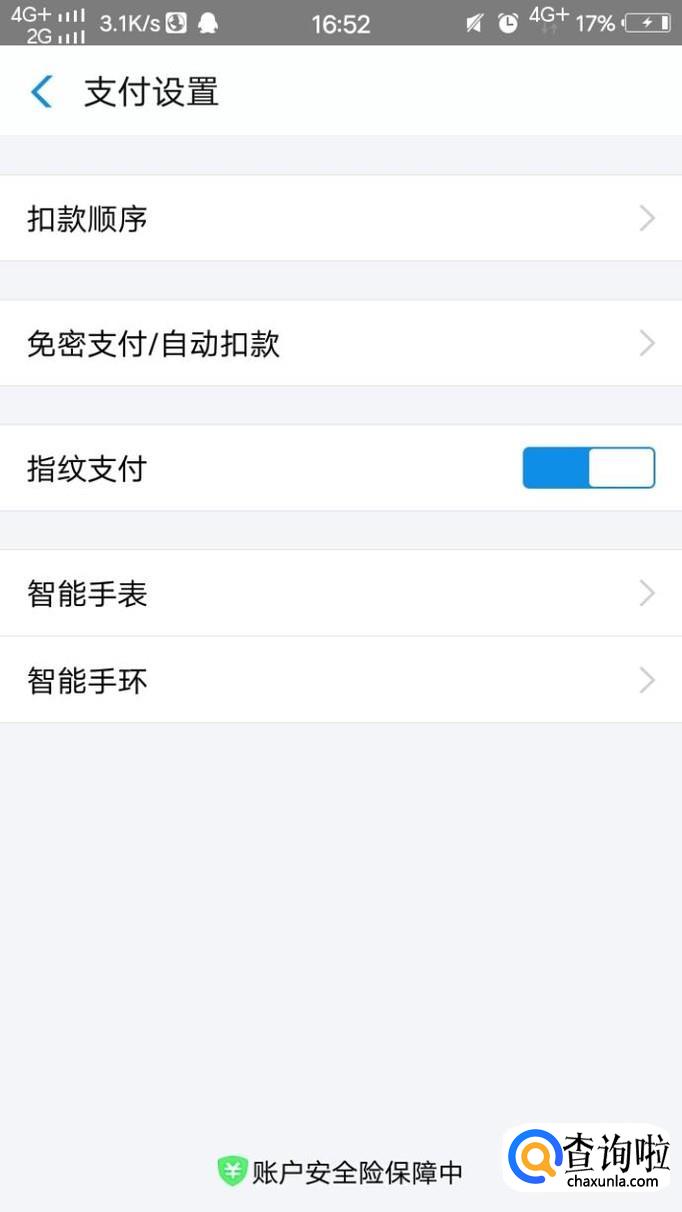Open 免密支付/自动扣款 settings
This screenshot has height=1212, width=682.
click(341, 343)
